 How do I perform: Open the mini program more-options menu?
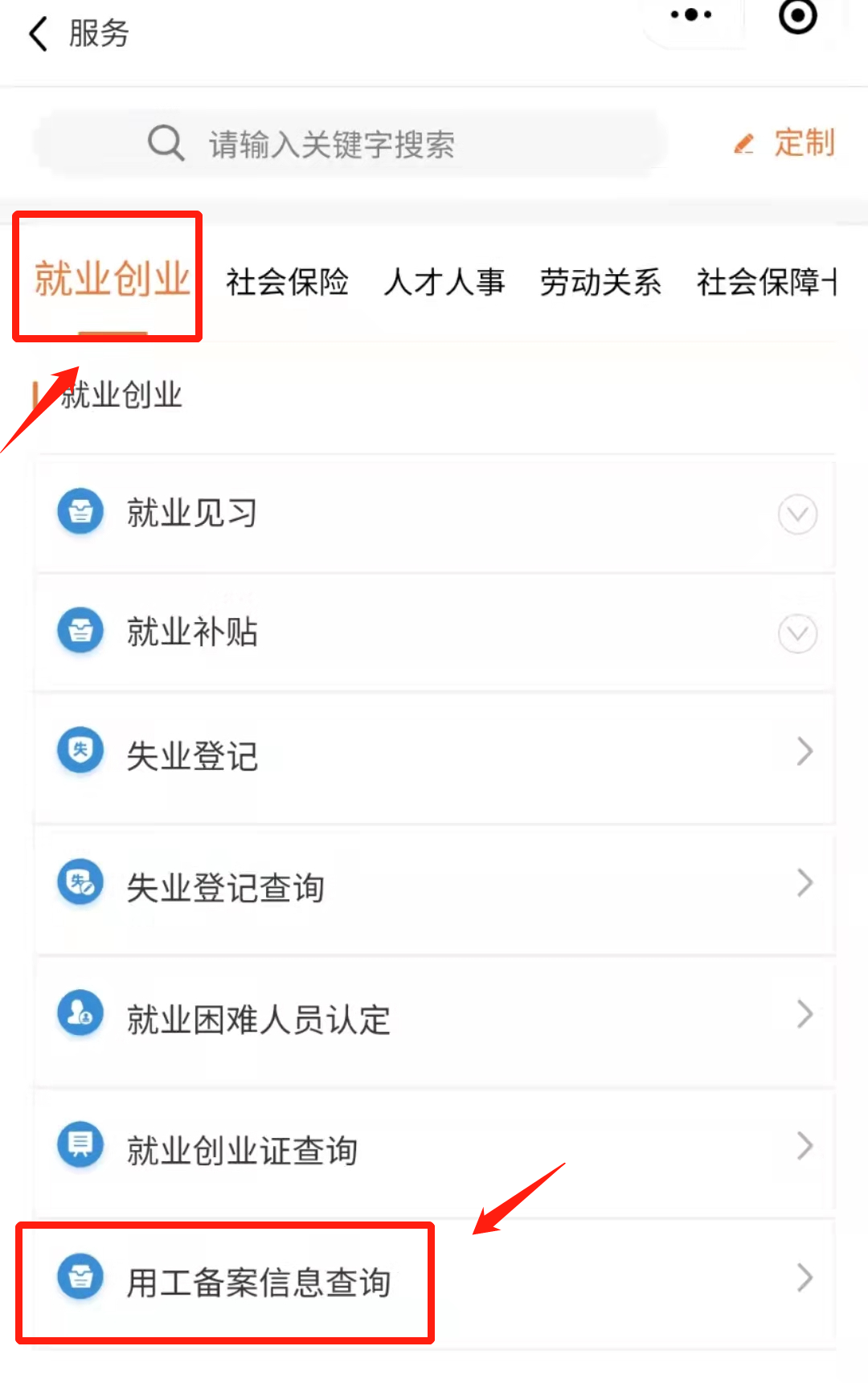coord(691,16)
